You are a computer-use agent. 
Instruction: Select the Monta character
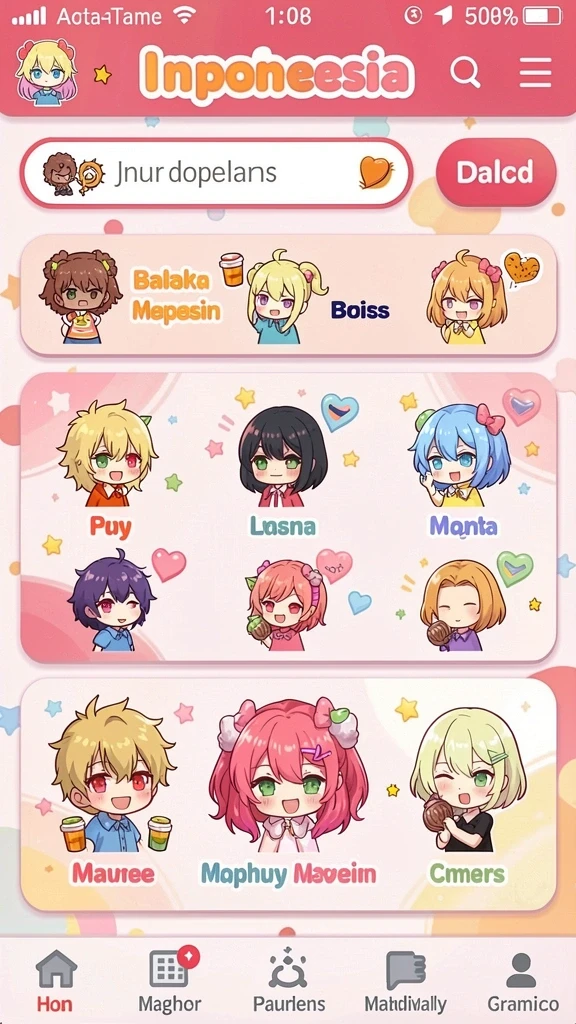460,470
